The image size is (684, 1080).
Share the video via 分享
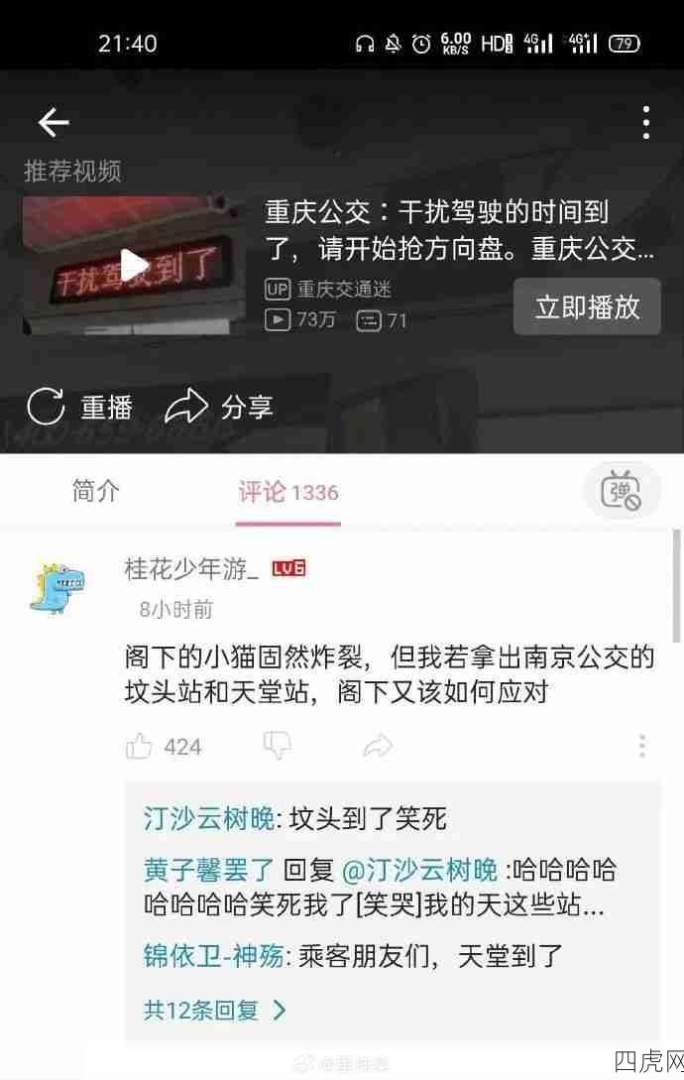pos(218,407)
